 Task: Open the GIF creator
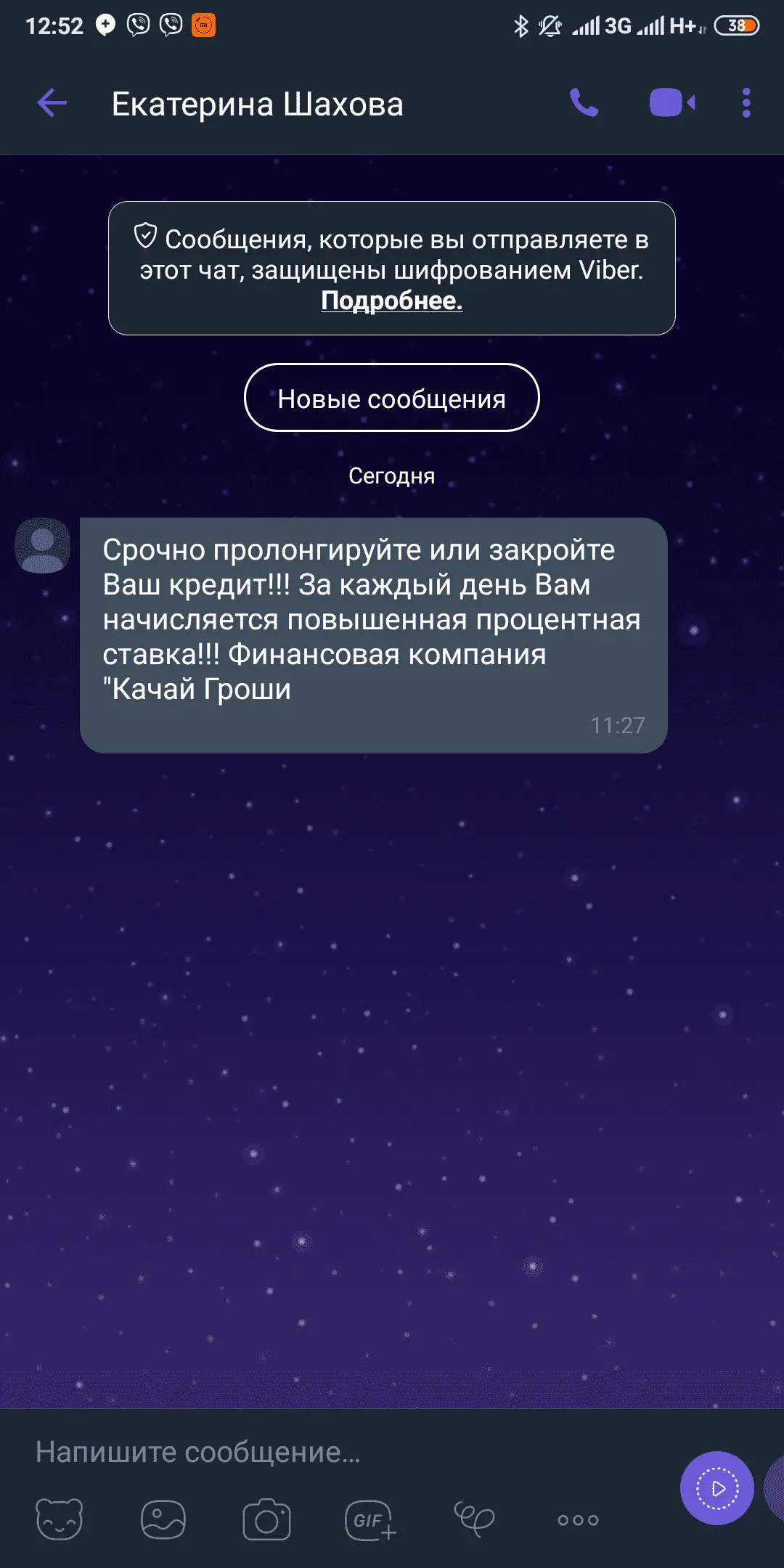pos(370,1519)
